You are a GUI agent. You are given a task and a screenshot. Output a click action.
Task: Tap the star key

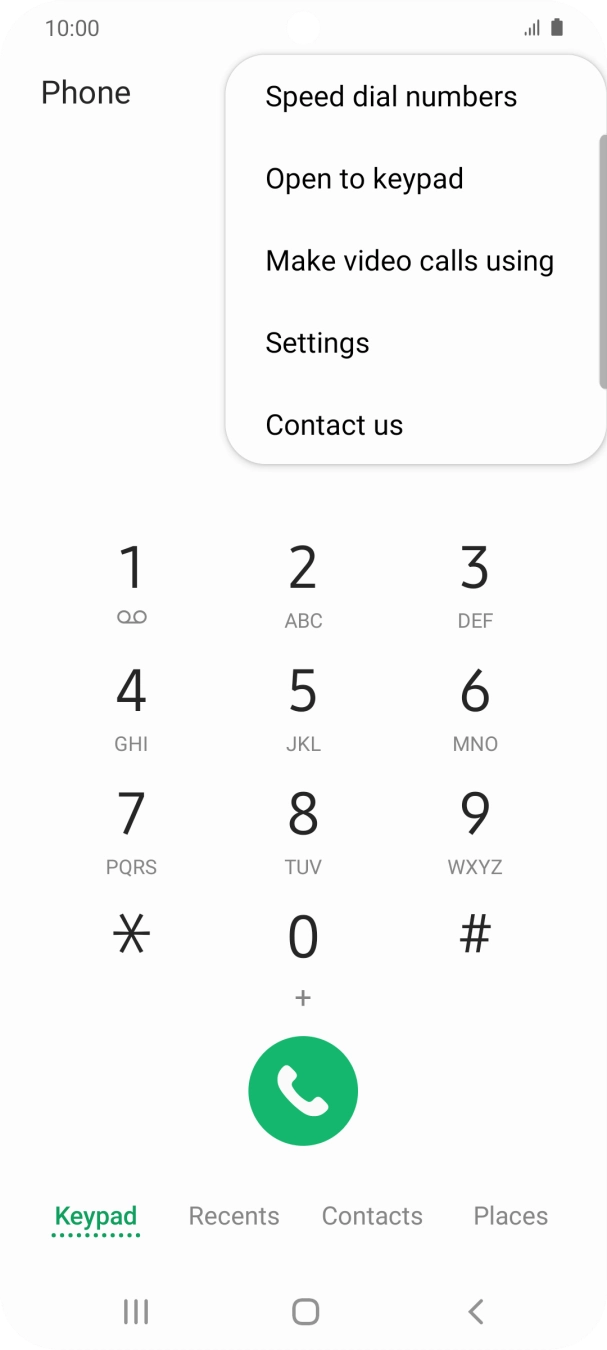pos(132,935)
